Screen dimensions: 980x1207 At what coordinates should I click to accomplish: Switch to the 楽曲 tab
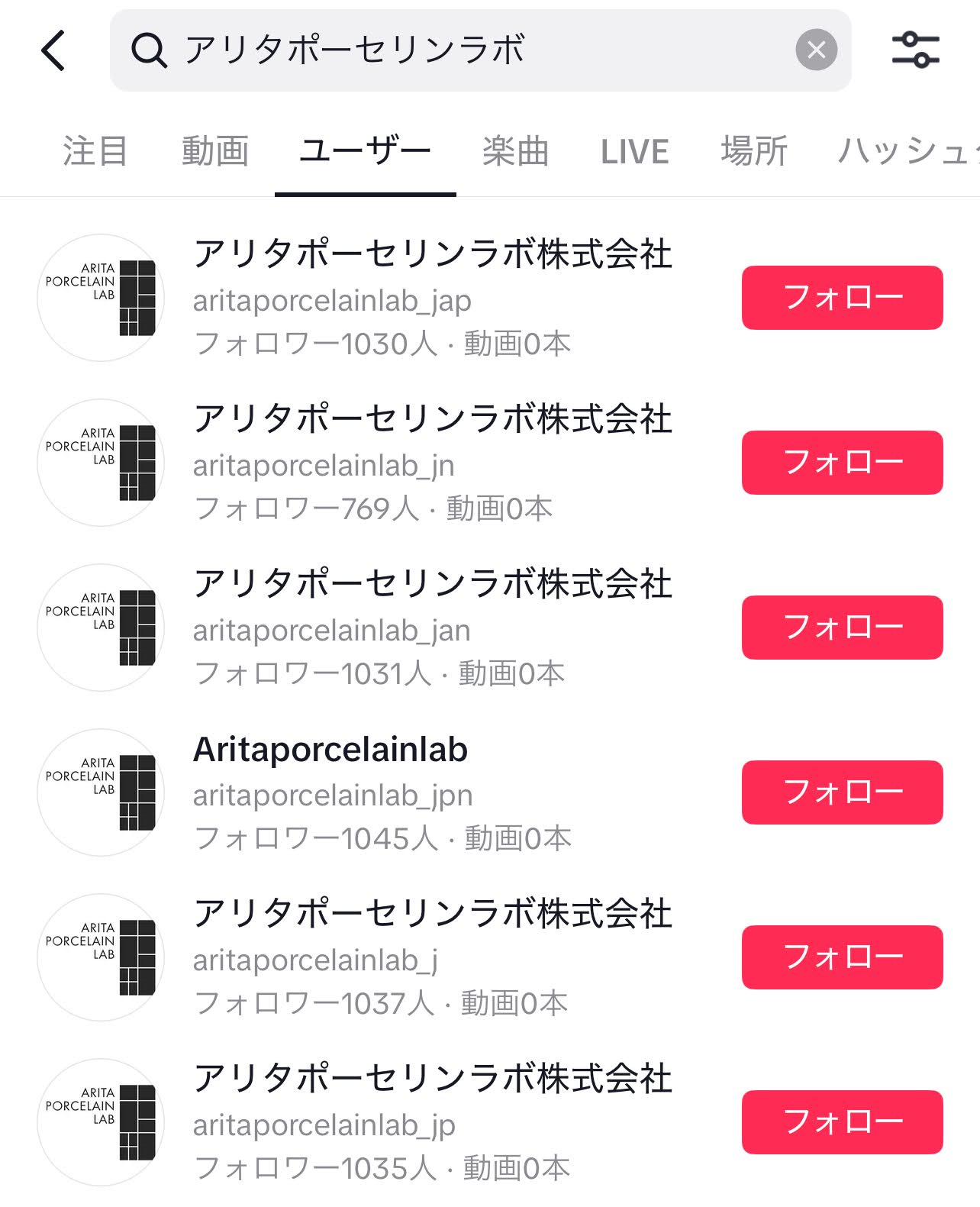515,151
